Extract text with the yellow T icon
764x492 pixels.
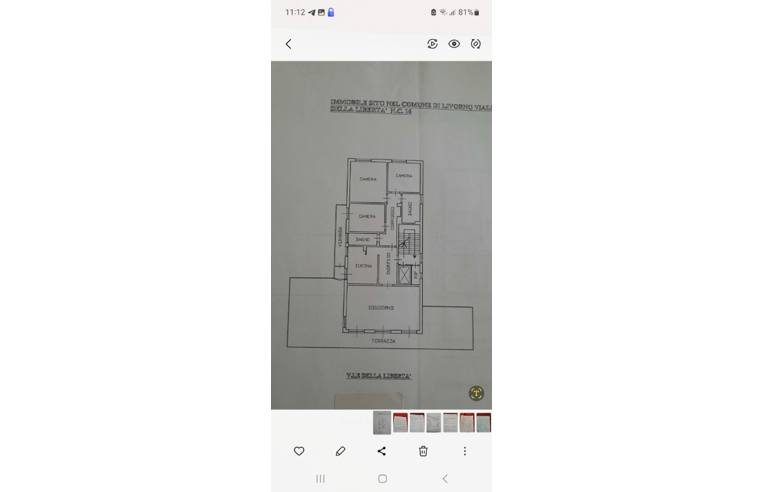point(476,393)
